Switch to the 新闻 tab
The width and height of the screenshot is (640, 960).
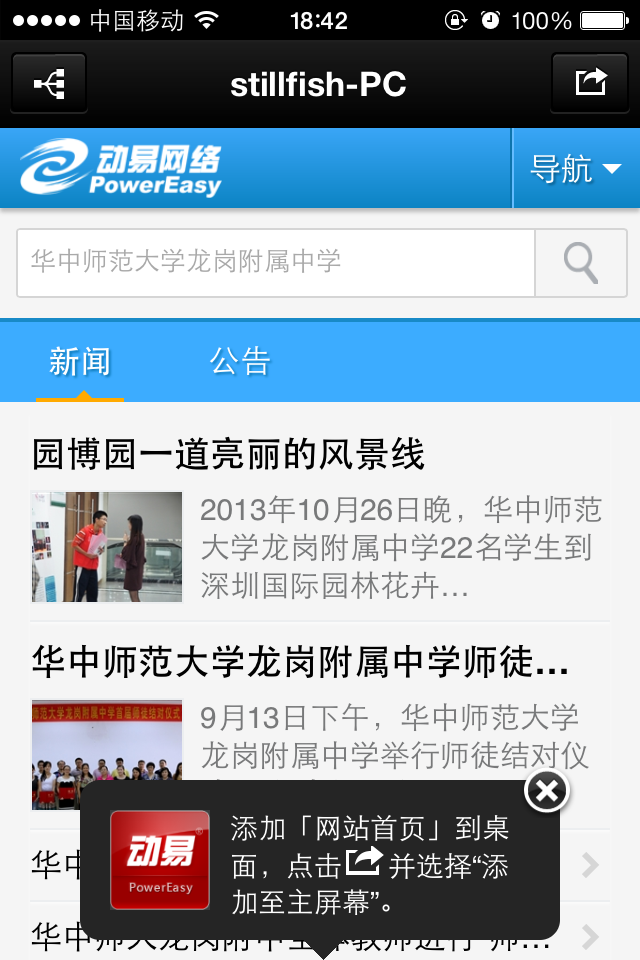80,362
